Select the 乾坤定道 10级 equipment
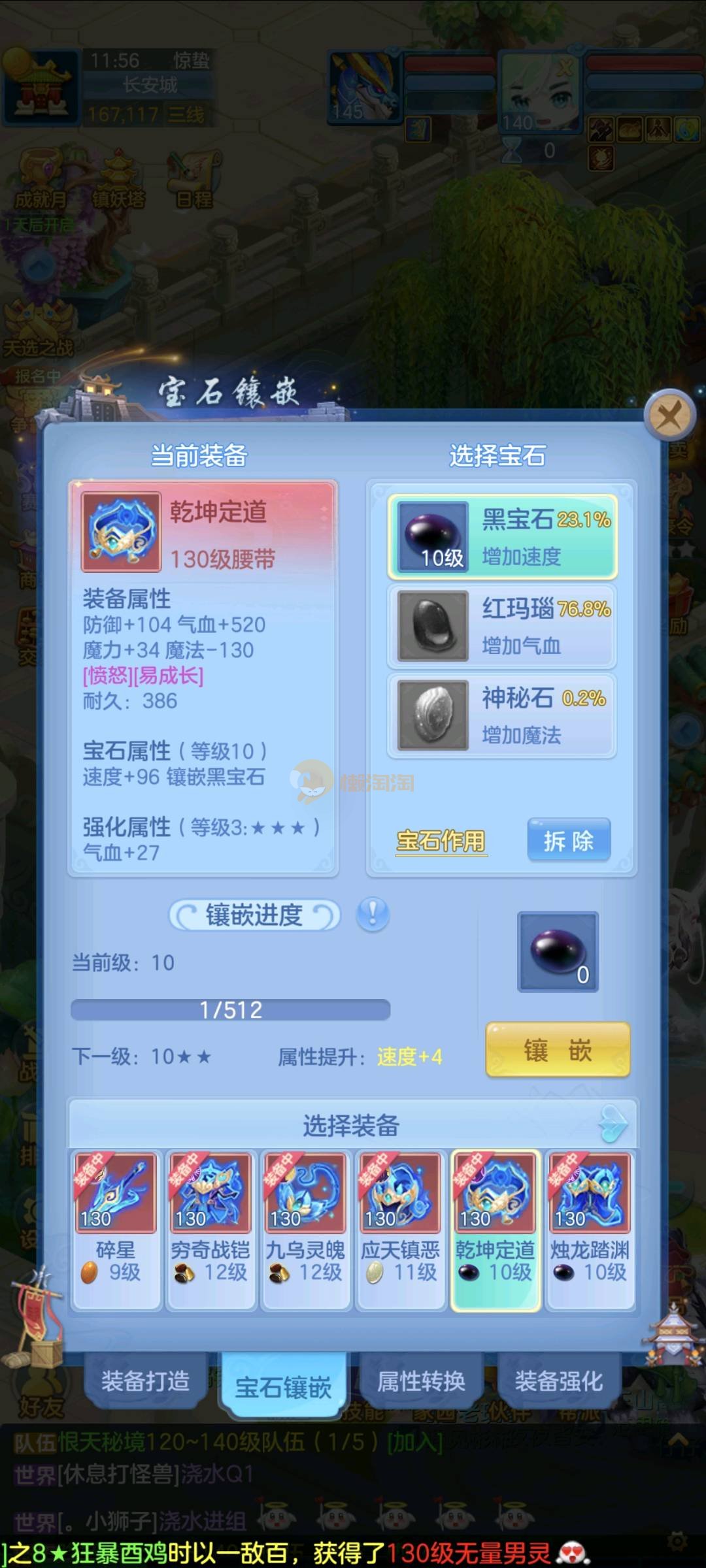This screenshot has width=706, height=1568. click(495, 1230)
